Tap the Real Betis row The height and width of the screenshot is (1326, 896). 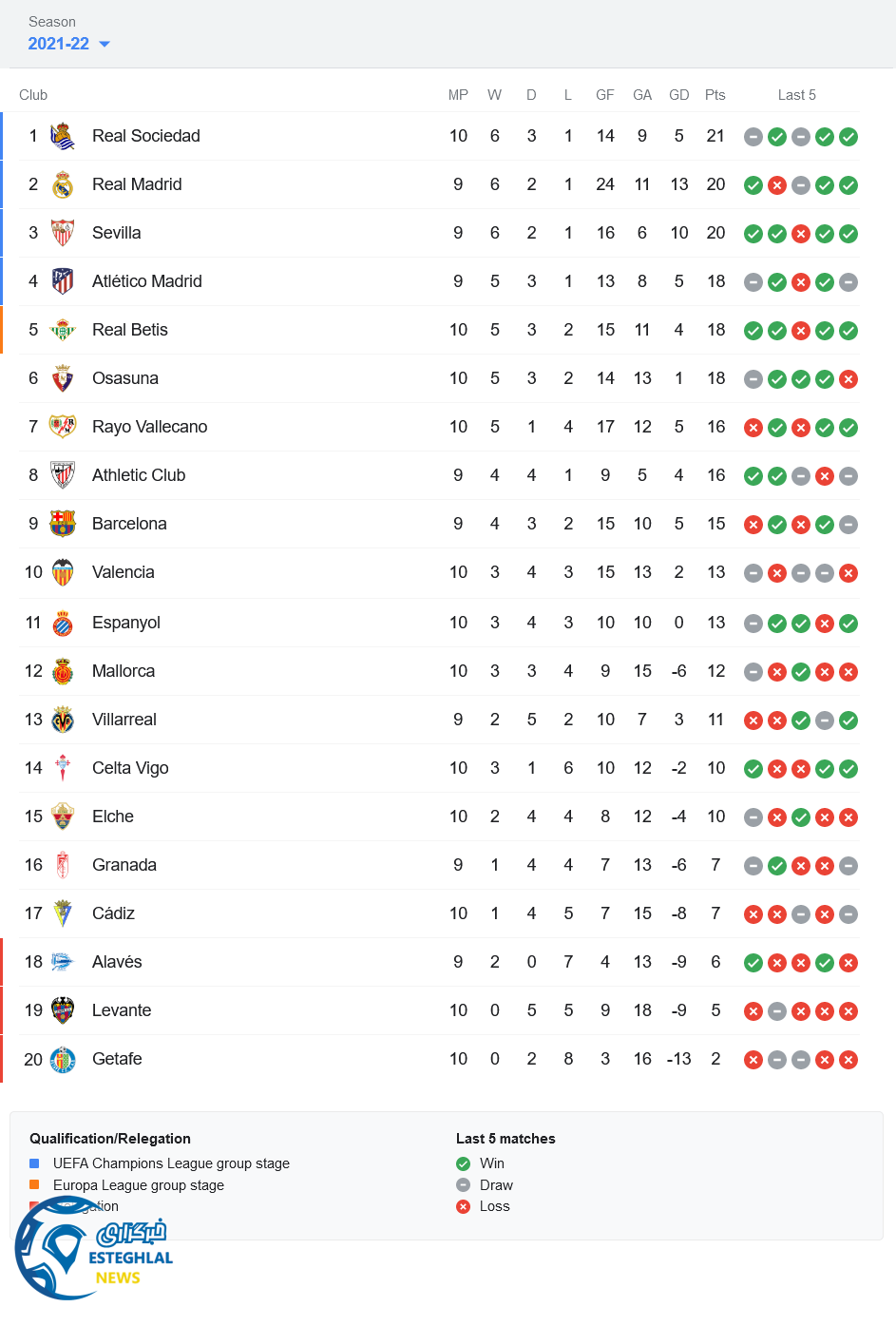click(129, 330)
